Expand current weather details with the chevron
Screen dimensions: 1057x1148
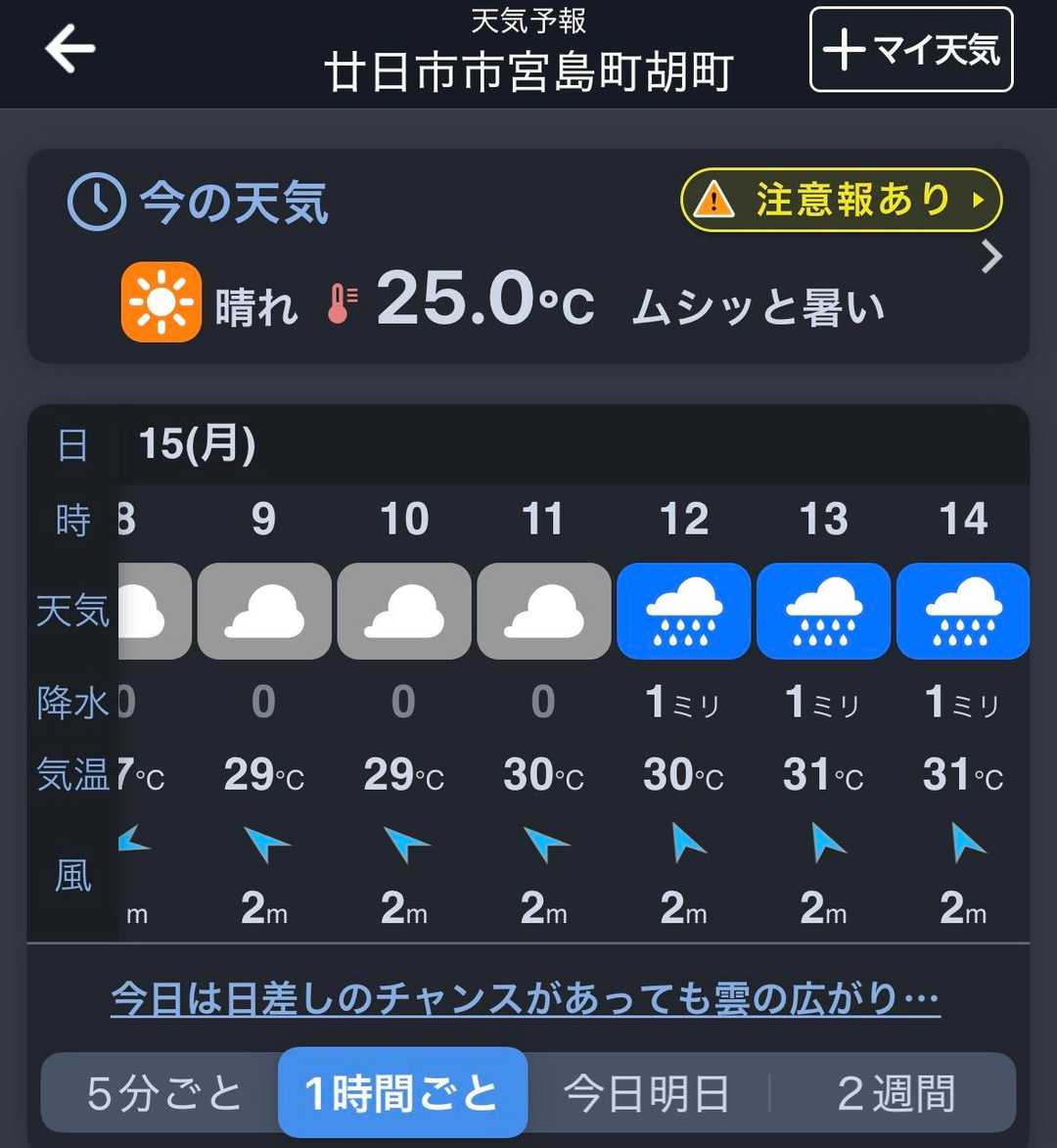(x=991, y=257)
